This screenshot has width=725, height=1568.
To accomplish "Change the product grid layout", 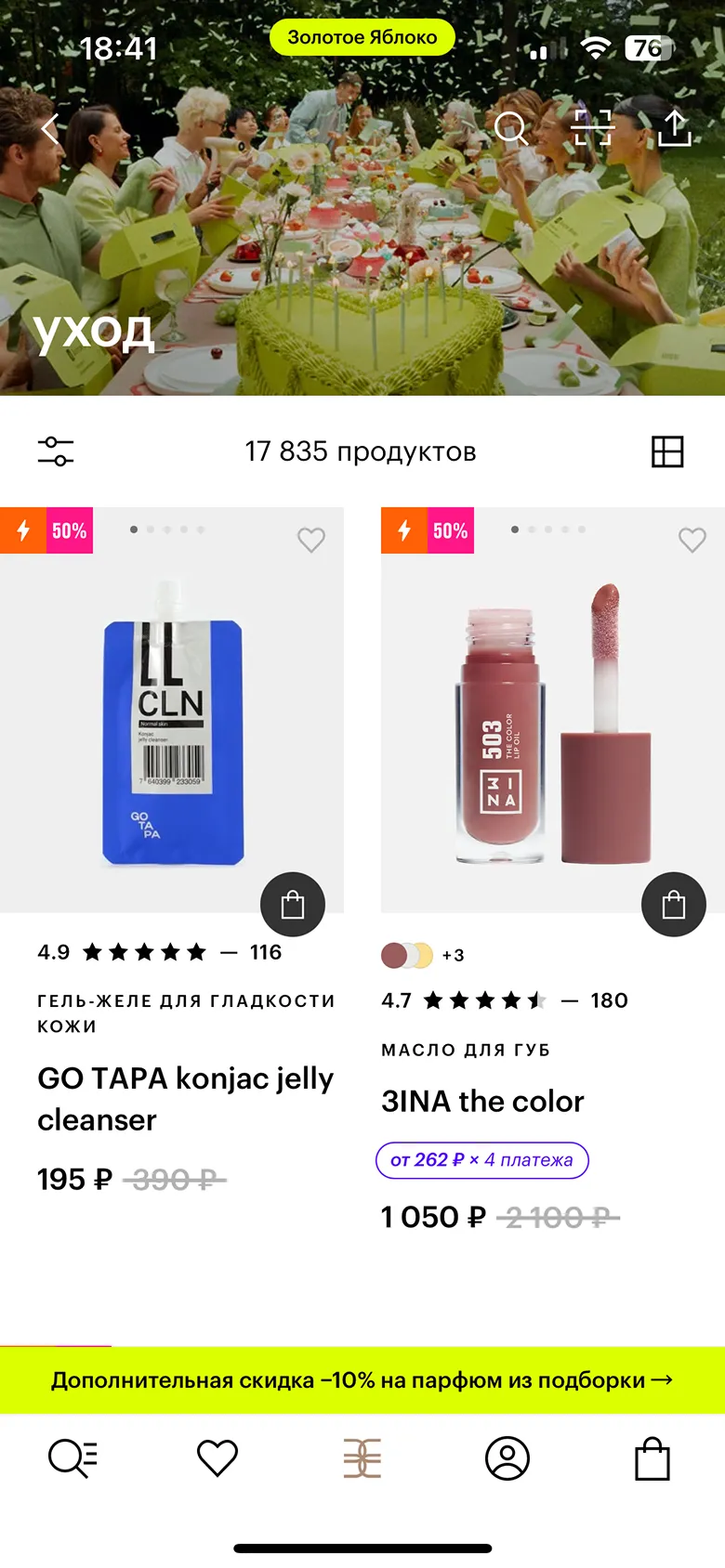I will click(x=667, y=451).
